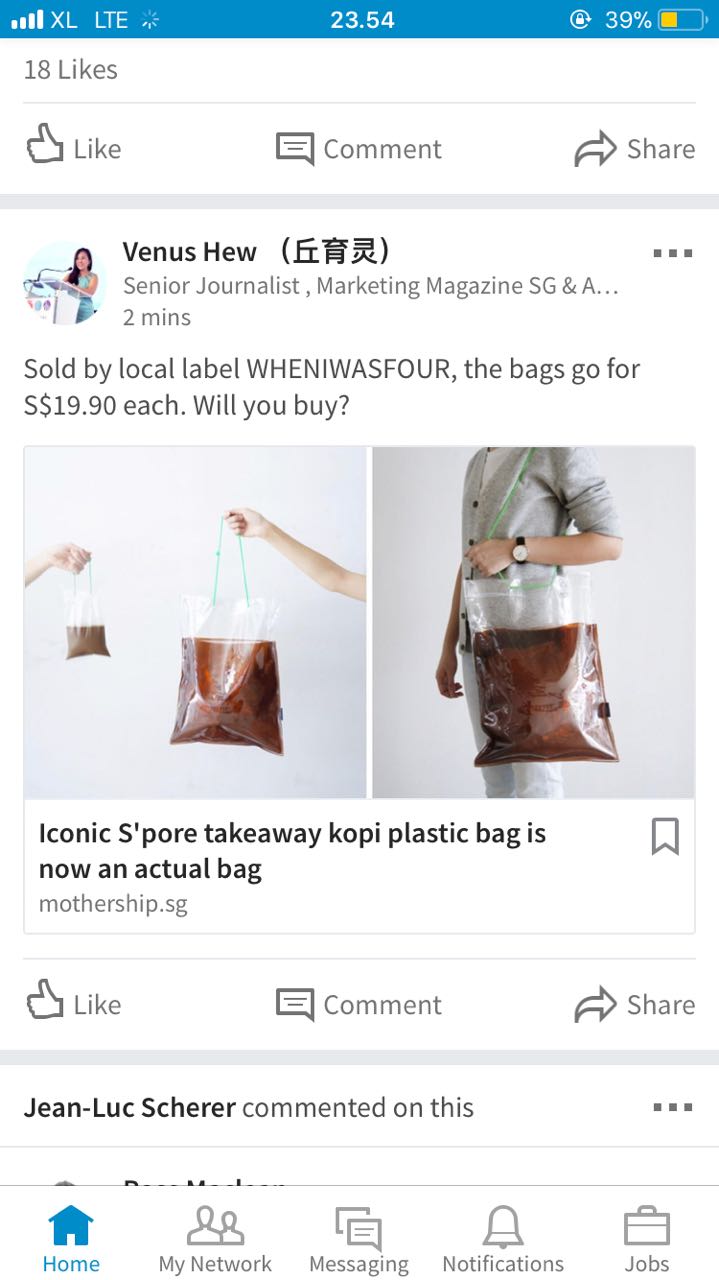This screenshot has height=1280, width=719.
Task: Tap Share under the 18 Likes post
Action: click(x=635, y=149)
